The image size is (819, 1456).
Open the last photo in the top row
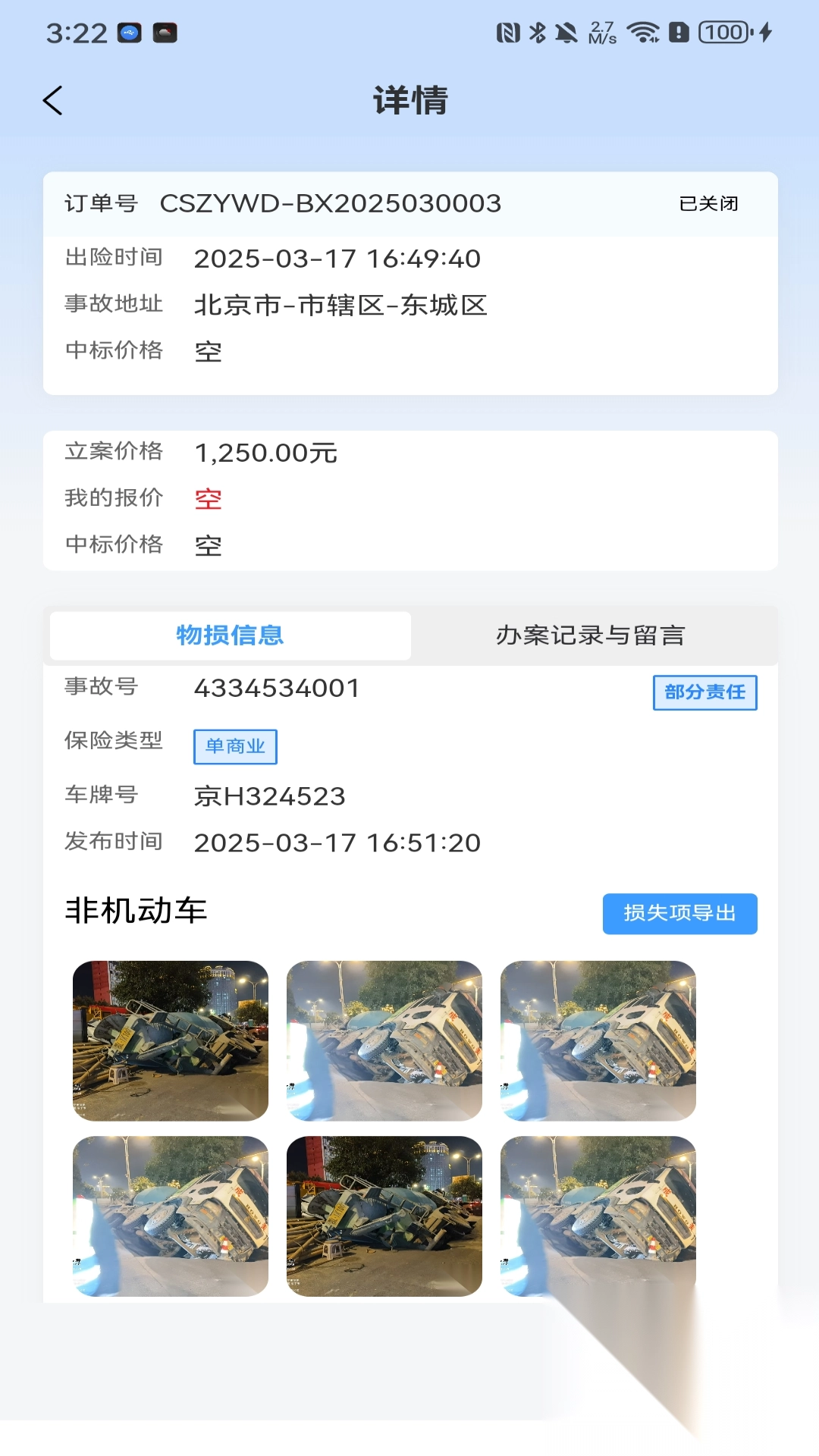tap(598, 1040)
